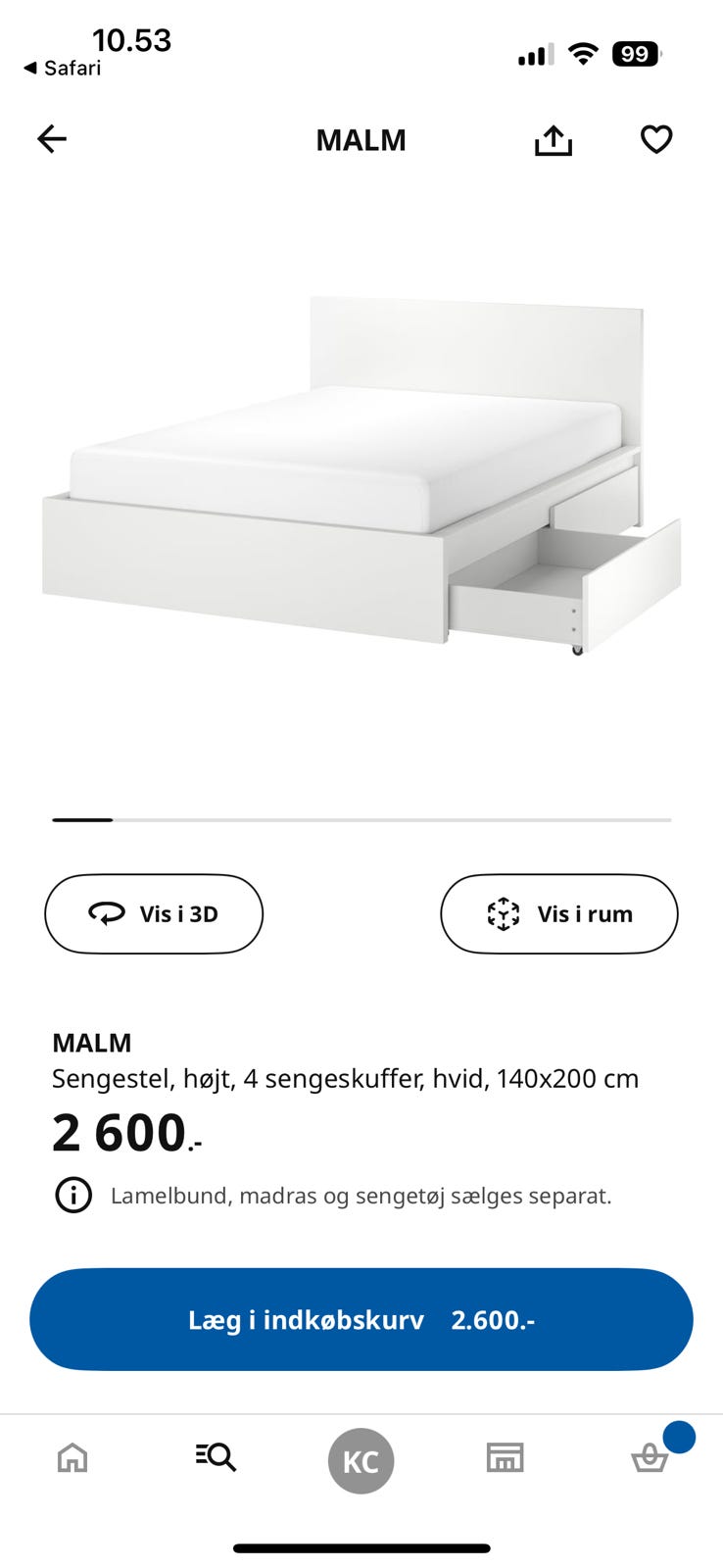Add MALM to favorites with the heart

point(655,140)
